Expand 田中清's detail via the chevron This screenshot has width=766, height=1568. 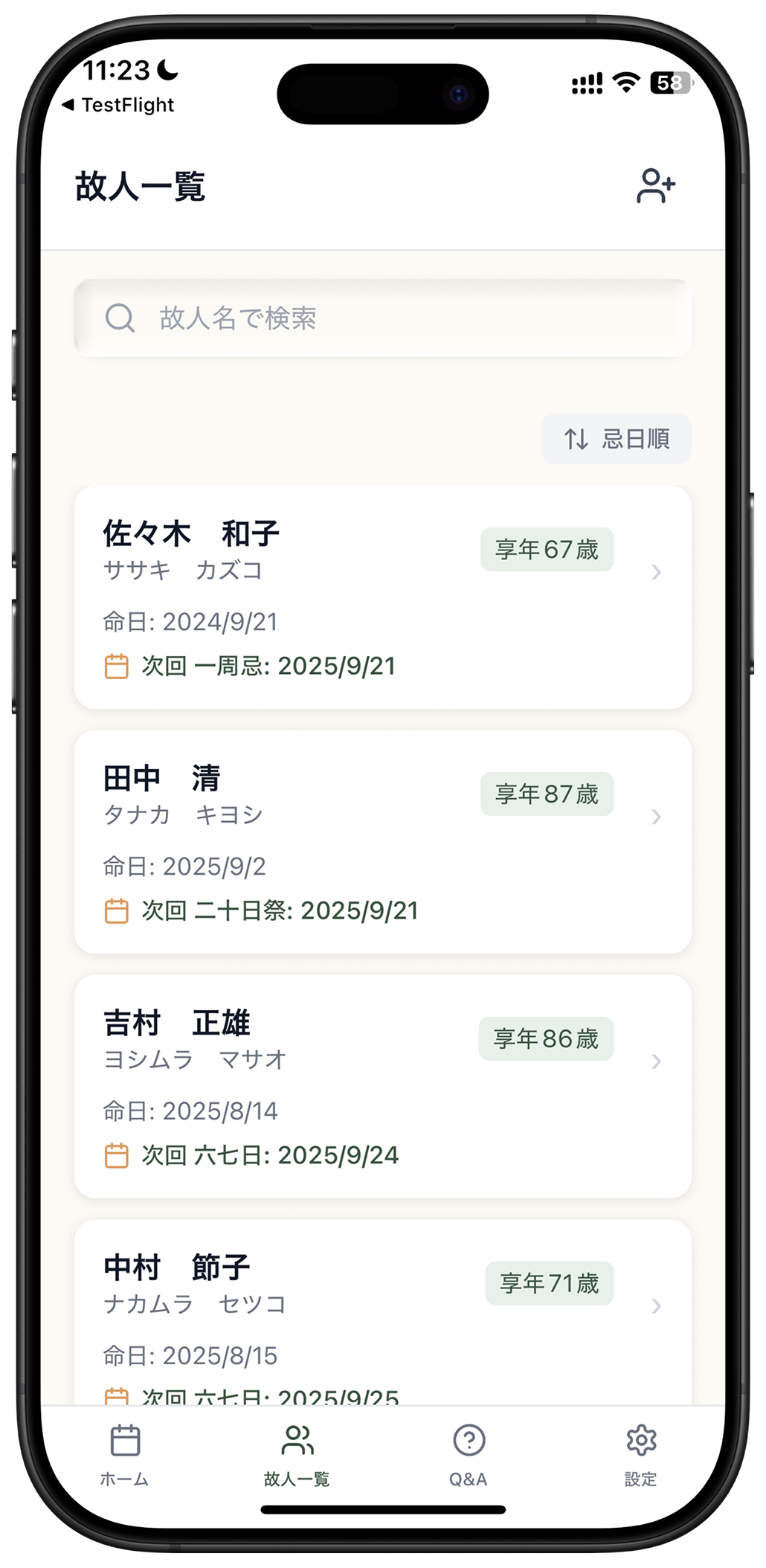pos(657,817)
